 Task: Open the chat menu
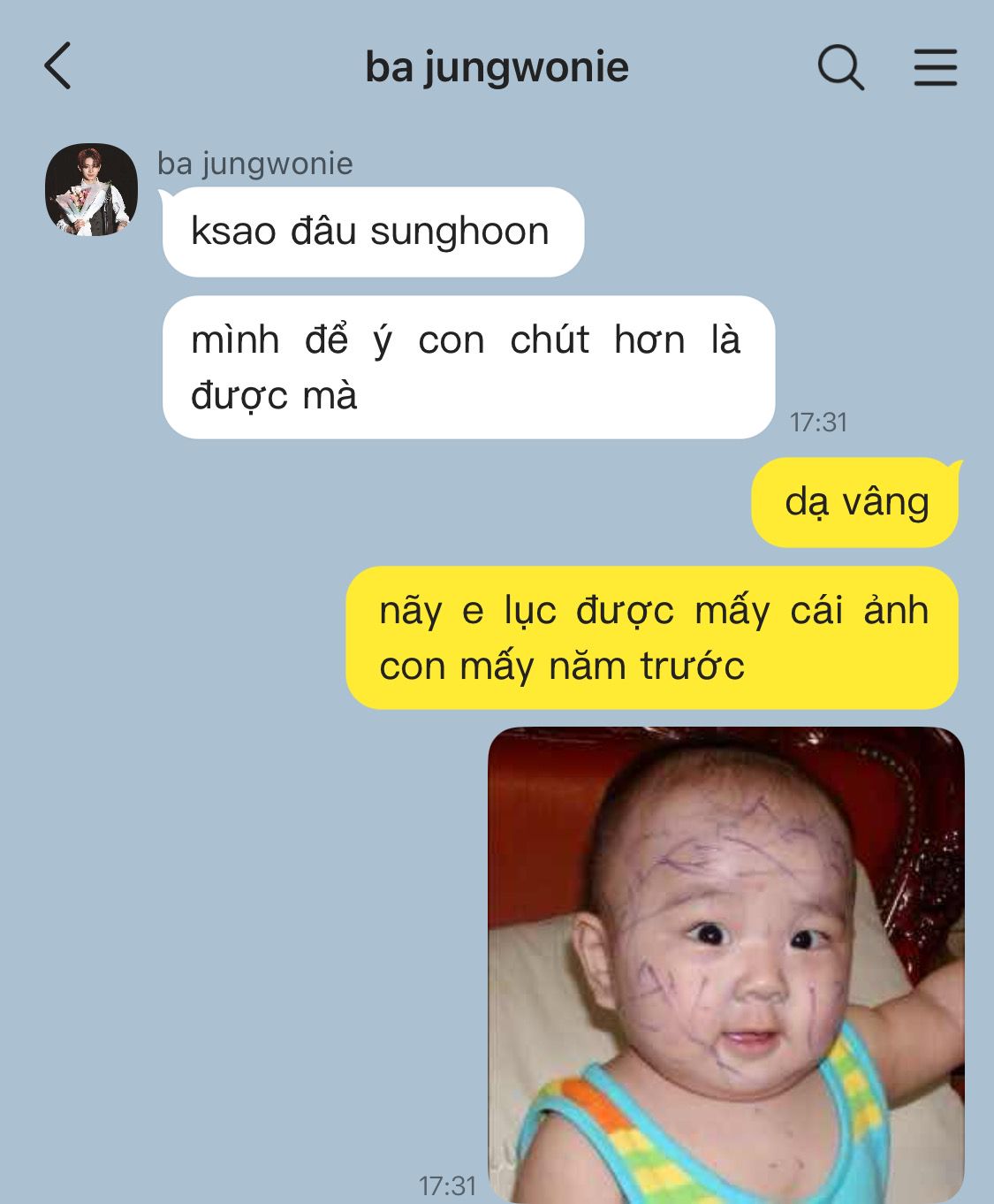click(x=935, y=67)
